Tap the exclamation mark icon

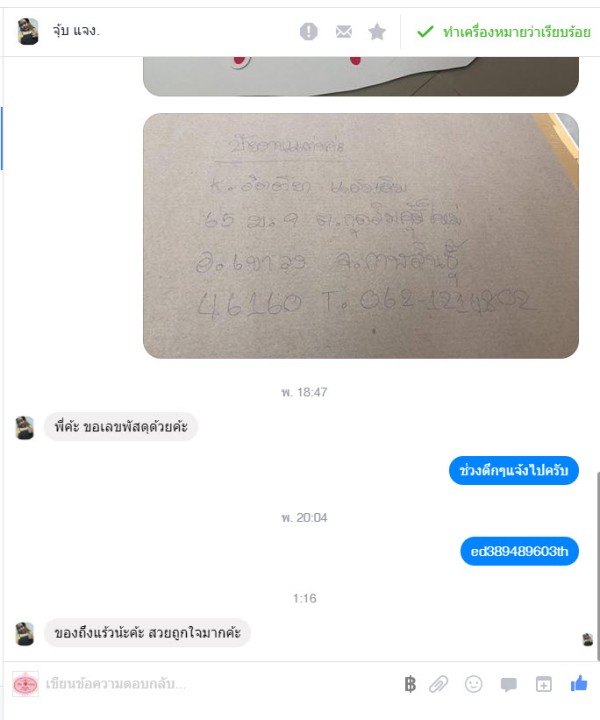(x=309, y=32)
